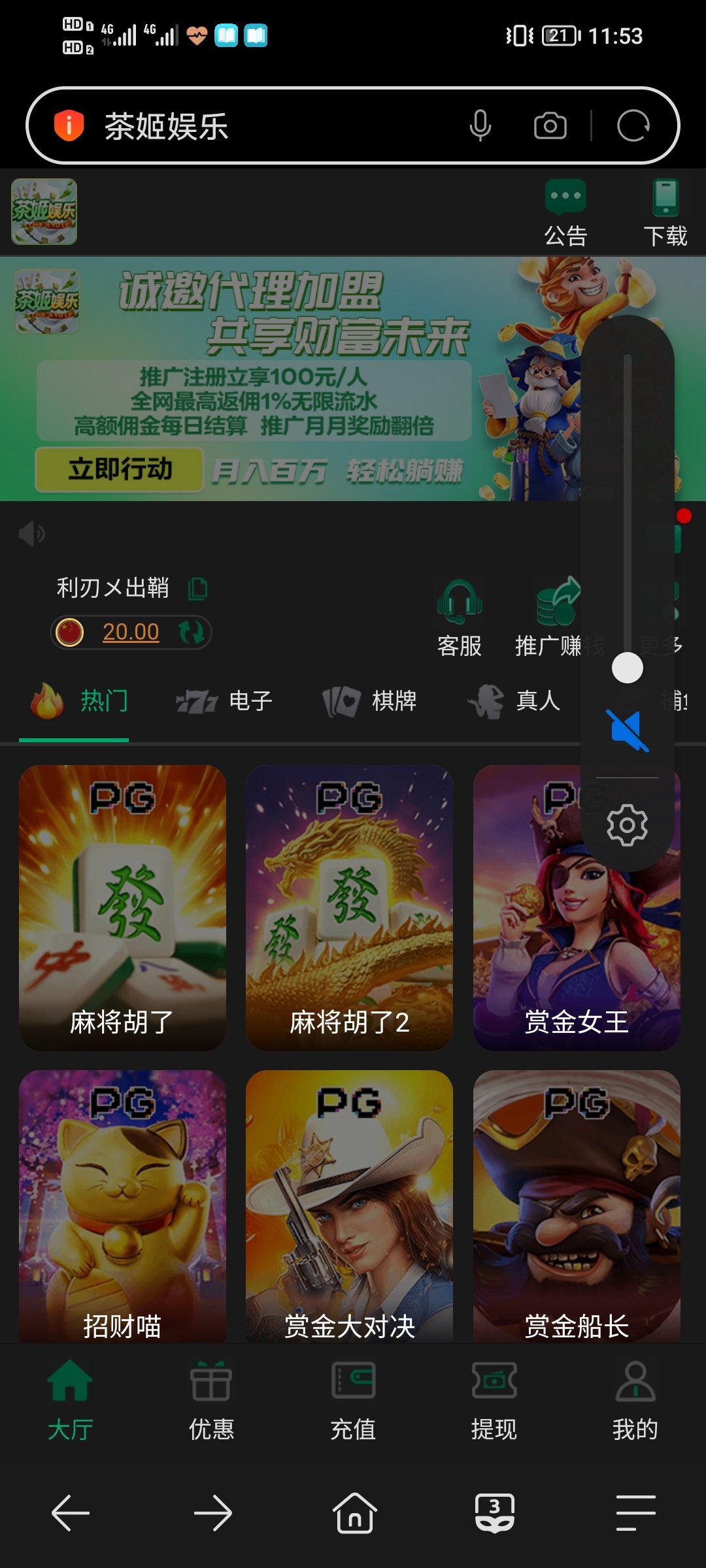Image resolution: width=706 pixels, height=1568 pixels.
Task: Open the 麻将胡了 game
Action: pos(122,907)
